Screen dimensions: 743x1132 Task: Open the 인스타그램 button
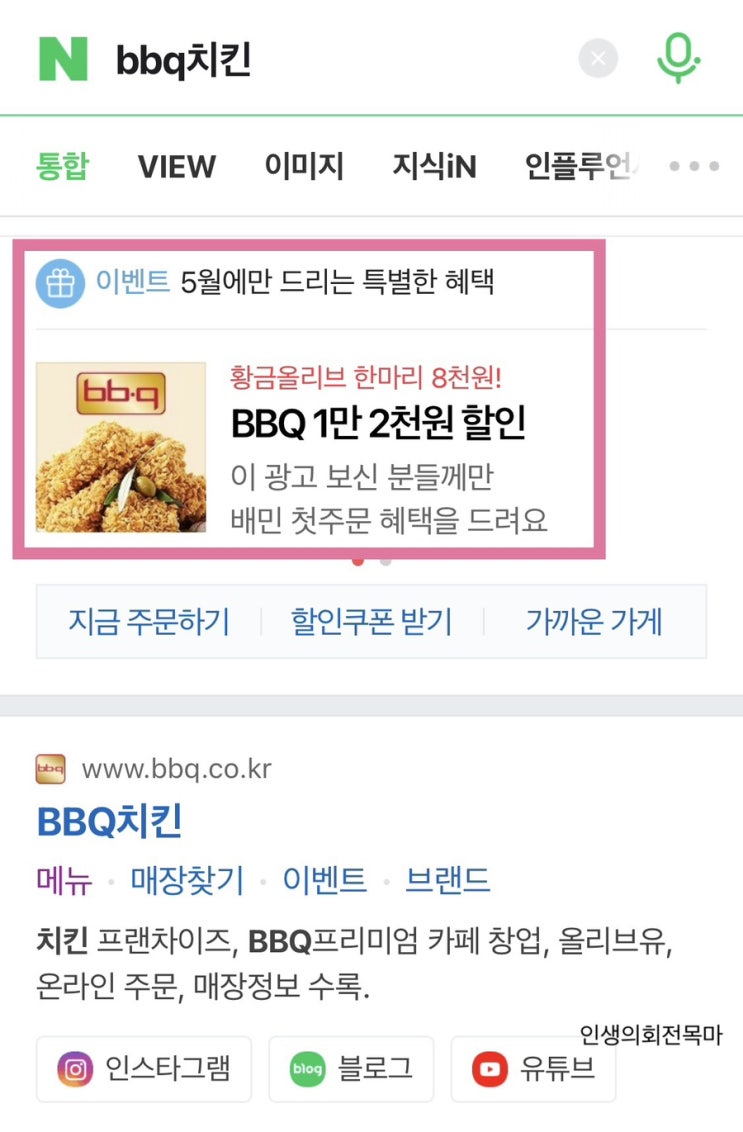tap(144, 1069)
